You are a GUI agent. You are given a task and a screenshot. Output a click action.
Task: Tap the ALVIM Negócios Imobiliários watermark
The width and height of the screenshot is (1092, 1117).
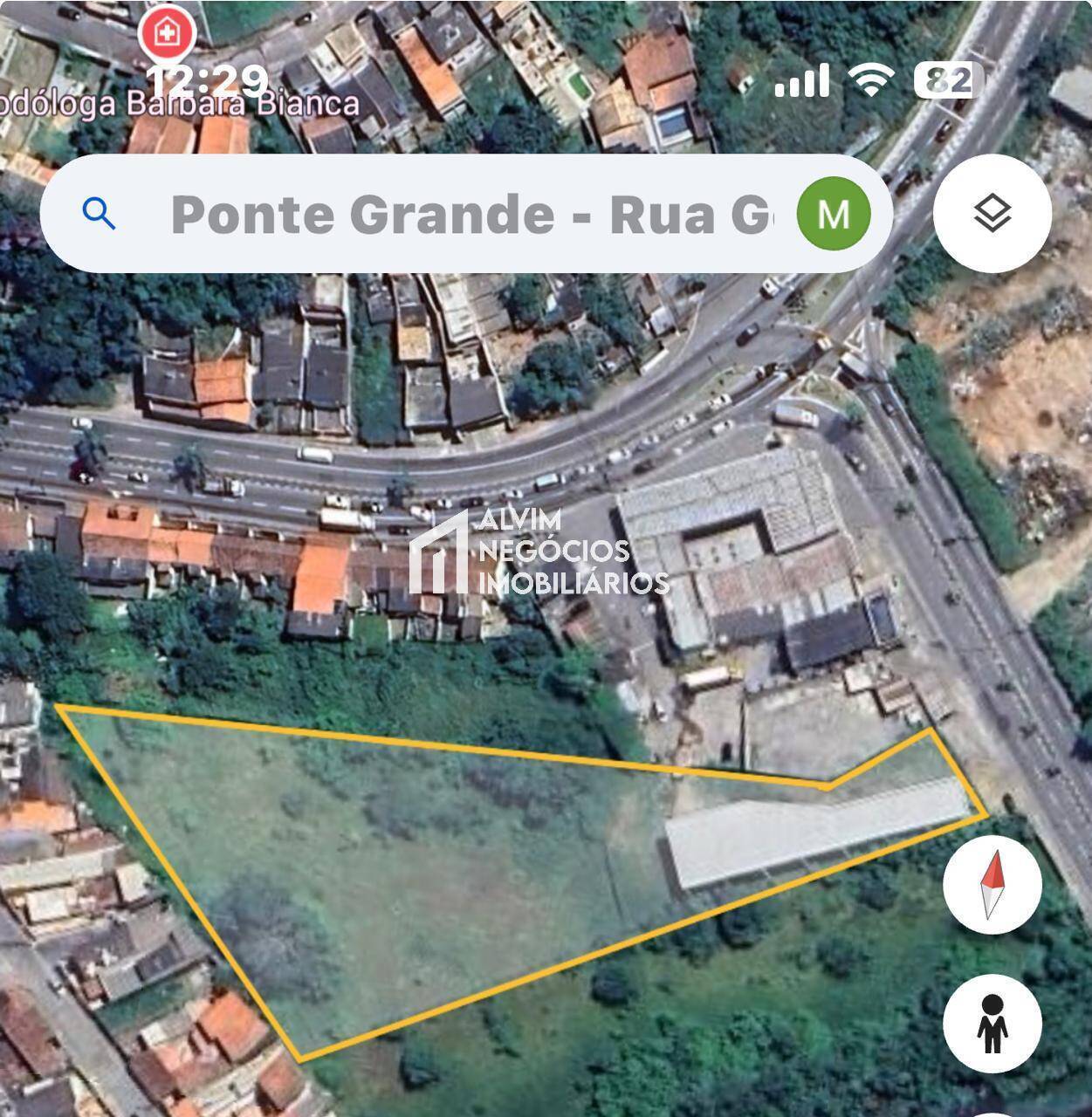click(541, 554)
